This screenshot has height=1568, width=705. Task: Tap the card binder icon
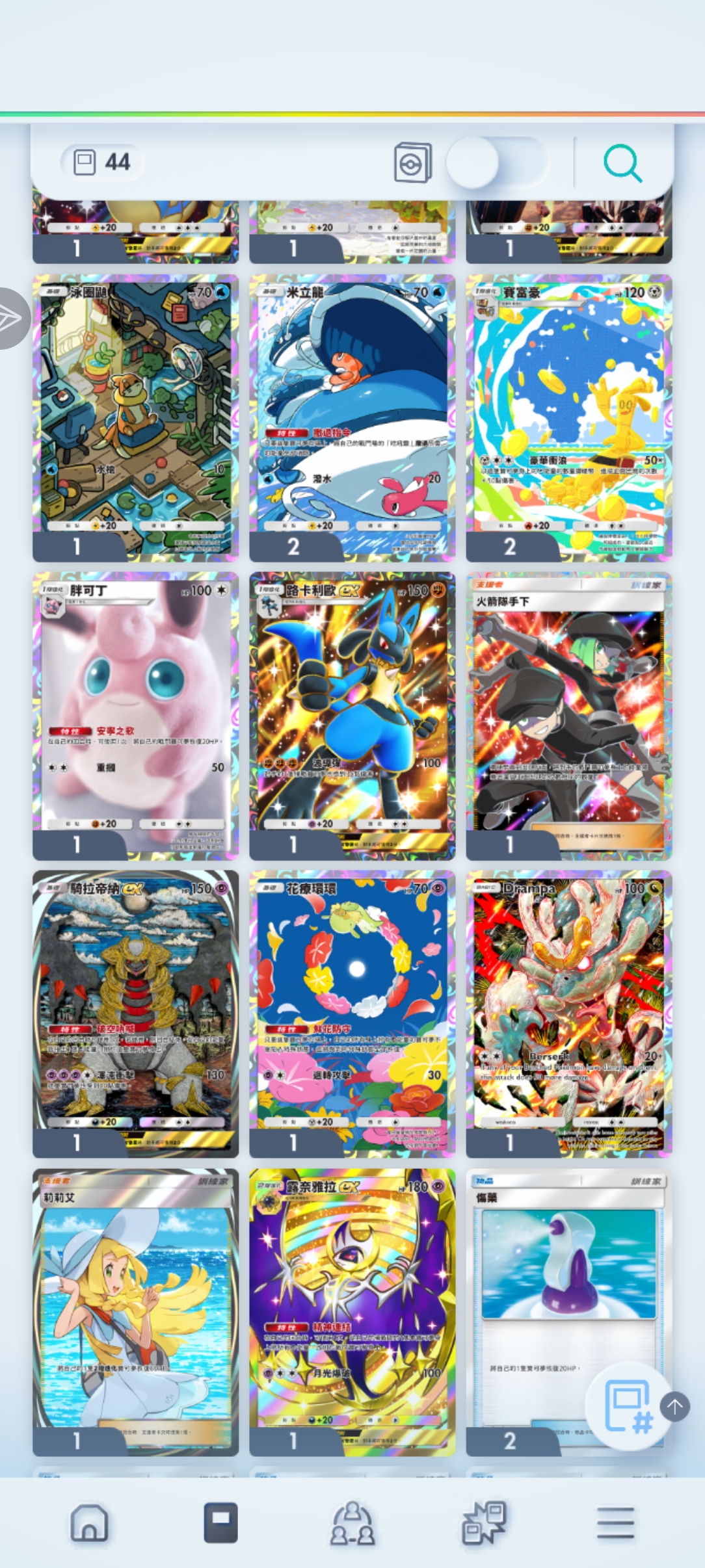pos(412,163)
